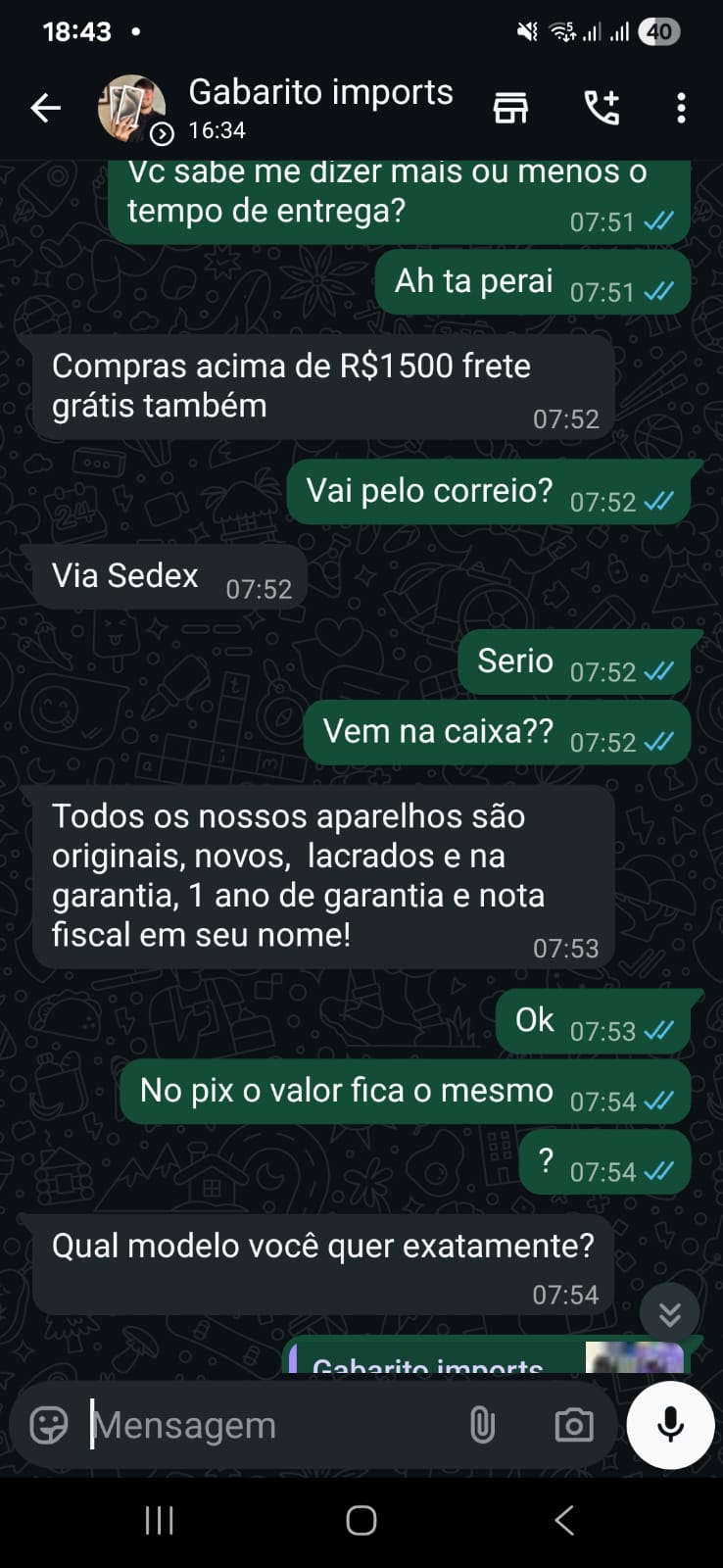Jump to the latest messages

coord(669,1313)
